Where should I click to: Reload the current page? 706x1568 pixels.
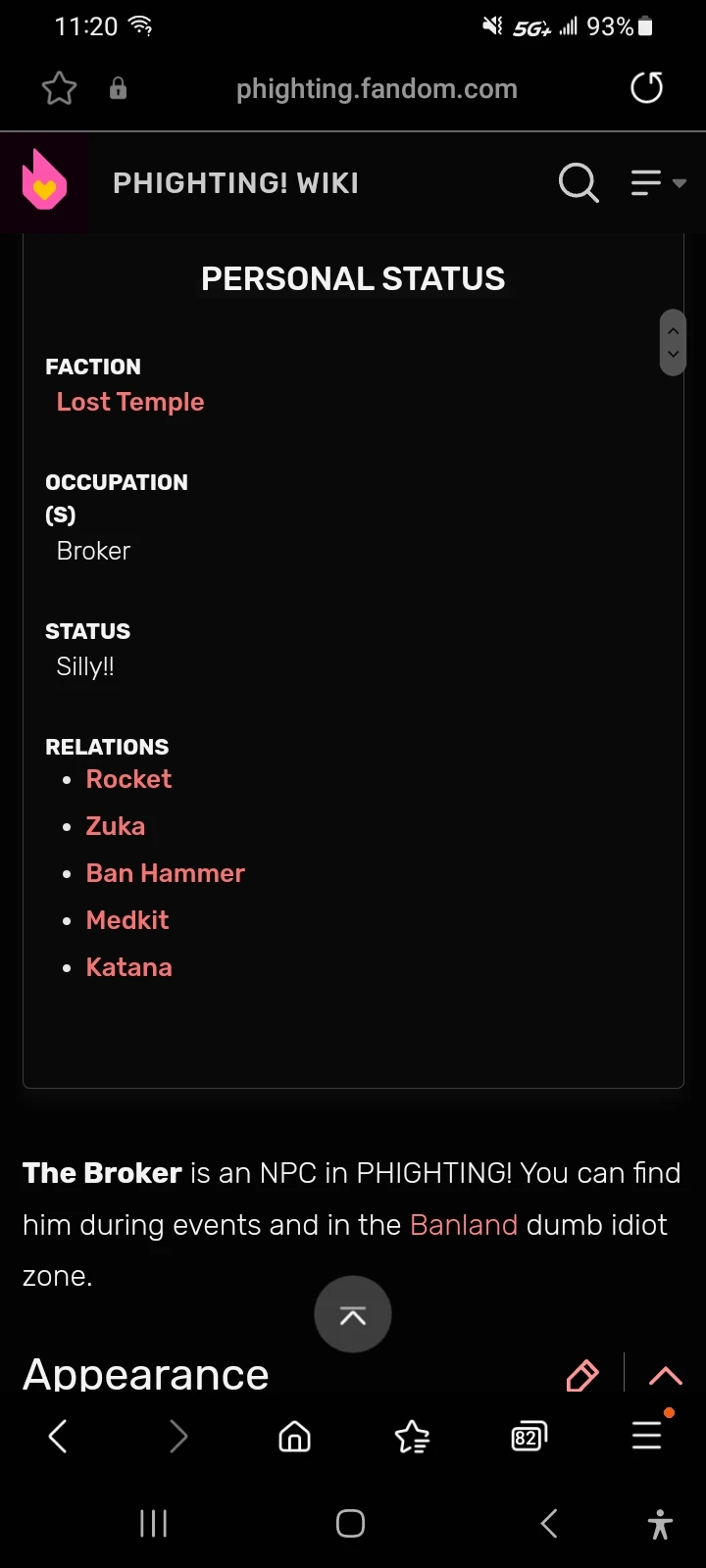point(646,88)
